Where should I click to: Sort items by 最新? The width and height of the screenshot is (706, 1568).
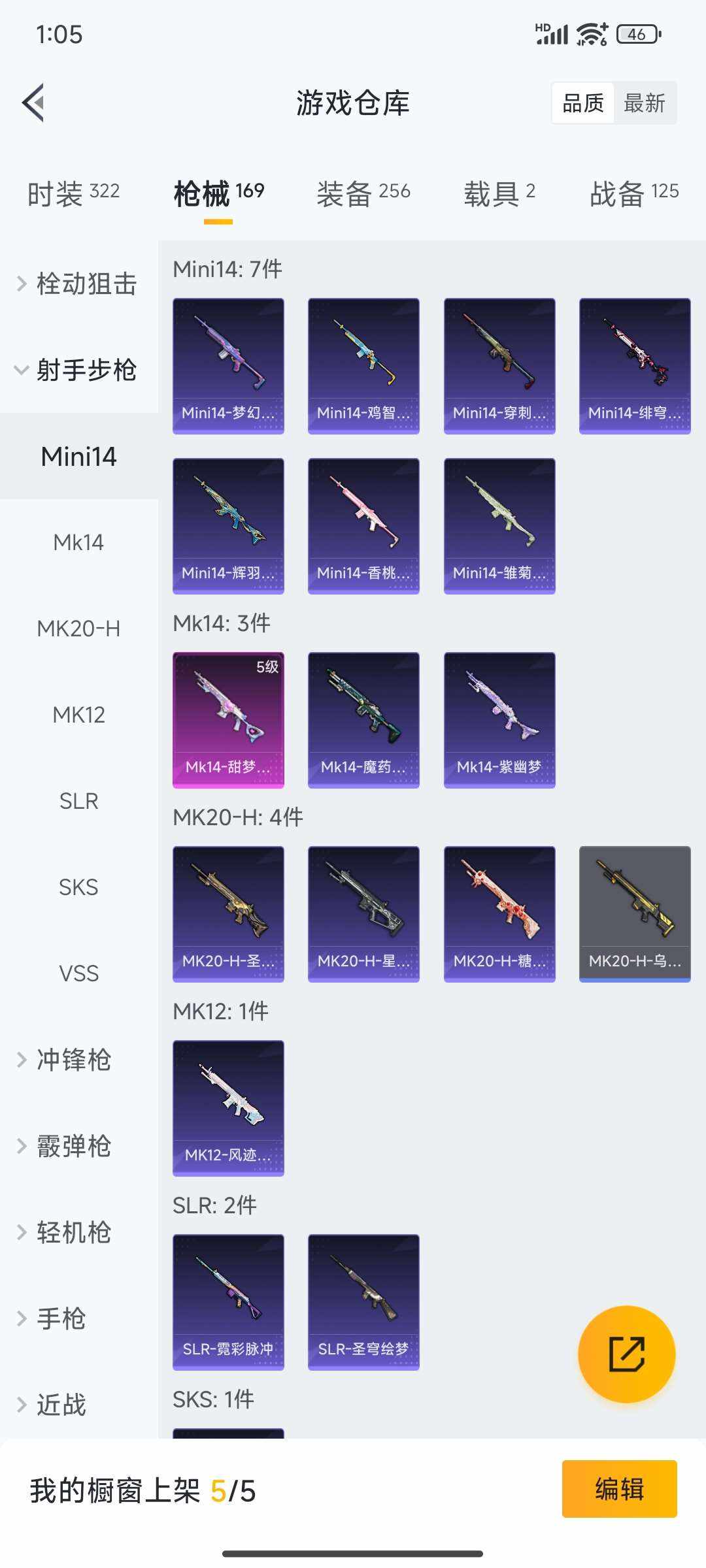tap(644, 103)
